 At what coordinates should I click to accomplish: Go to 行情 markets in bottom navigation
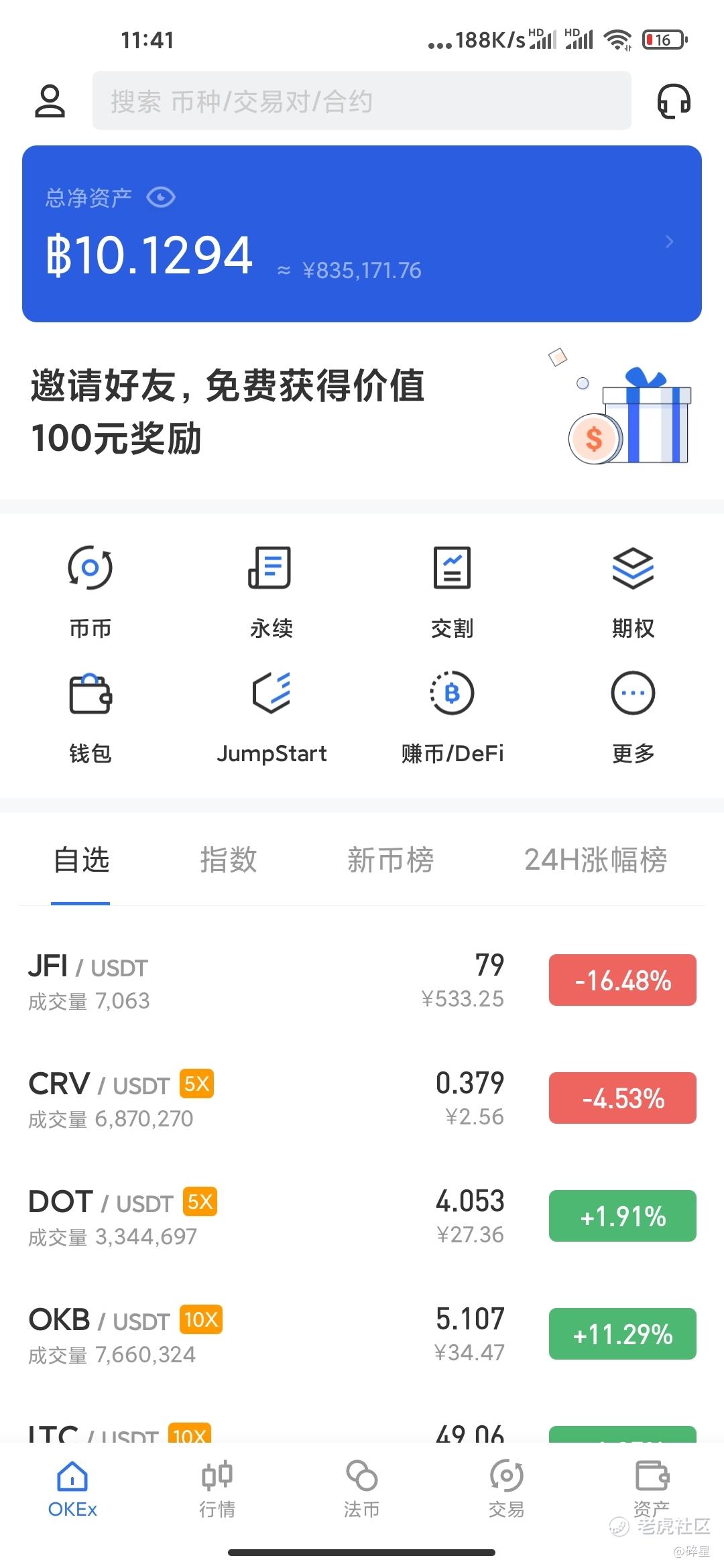[217, 1489]
